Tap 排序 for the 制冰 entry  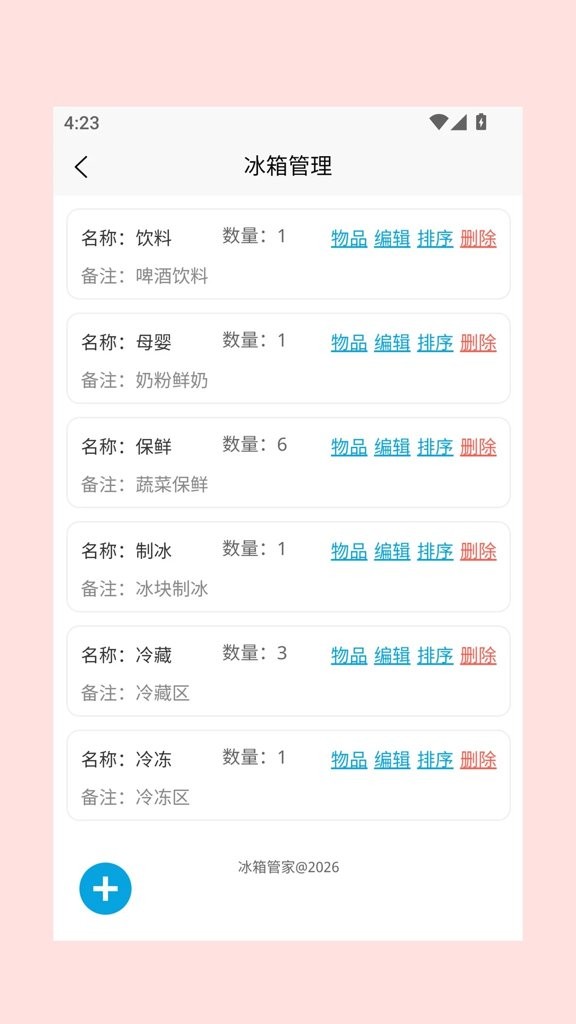pos(435,551)
